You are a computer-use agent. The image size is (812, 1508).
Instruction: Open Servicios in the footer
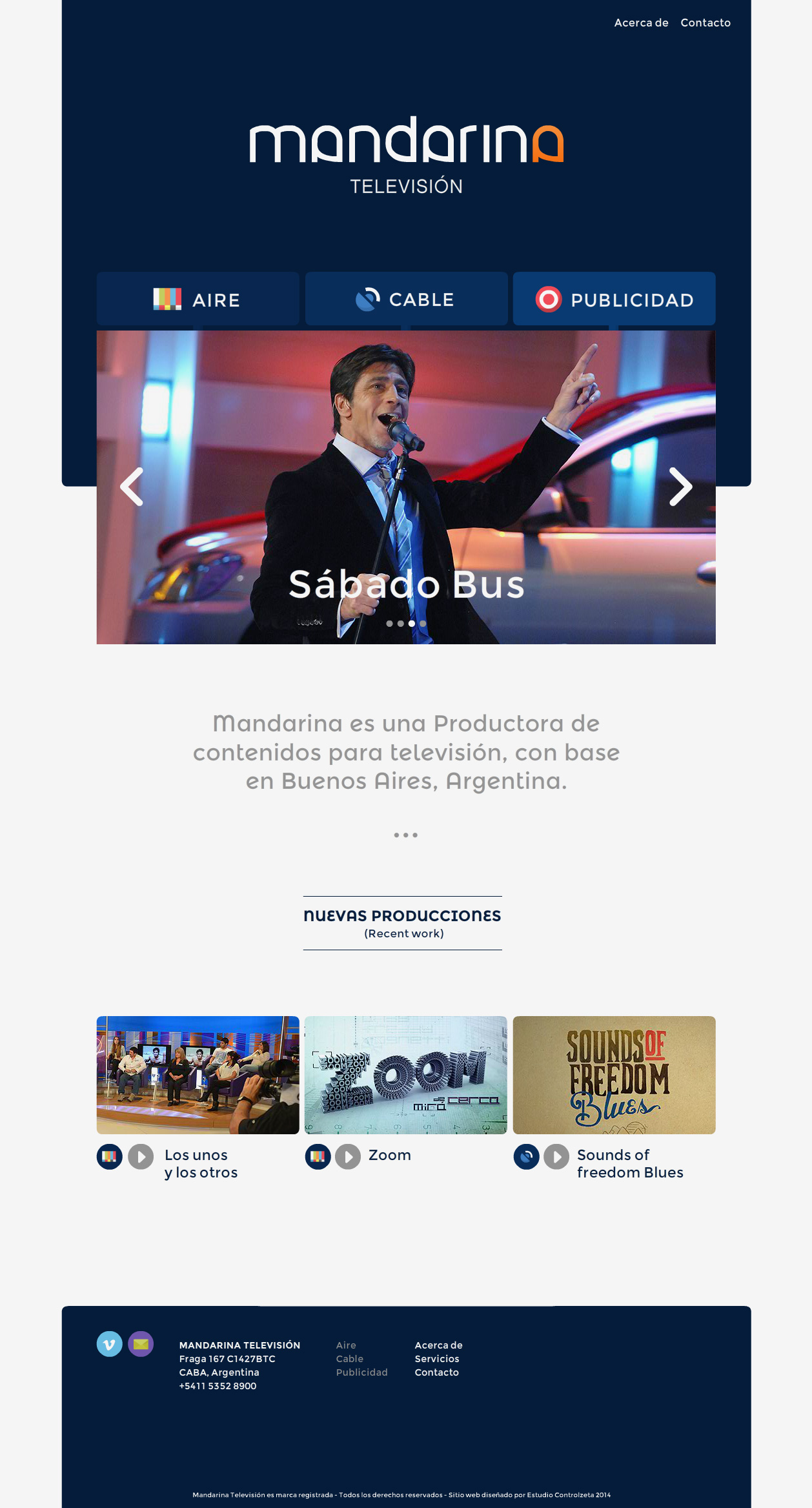click(x=437, y=1359)
